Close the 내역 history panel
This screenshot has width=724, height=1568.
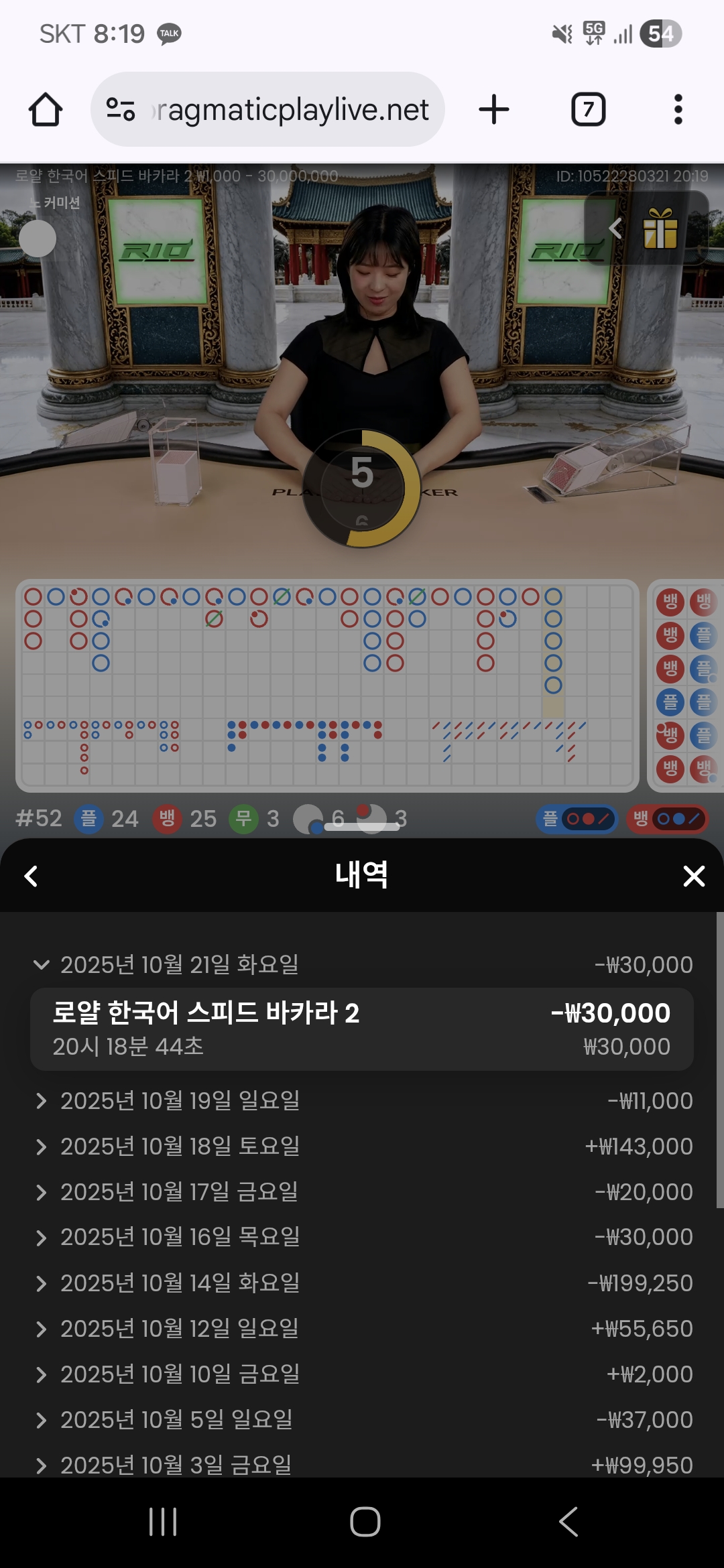[x=694, y=876]
